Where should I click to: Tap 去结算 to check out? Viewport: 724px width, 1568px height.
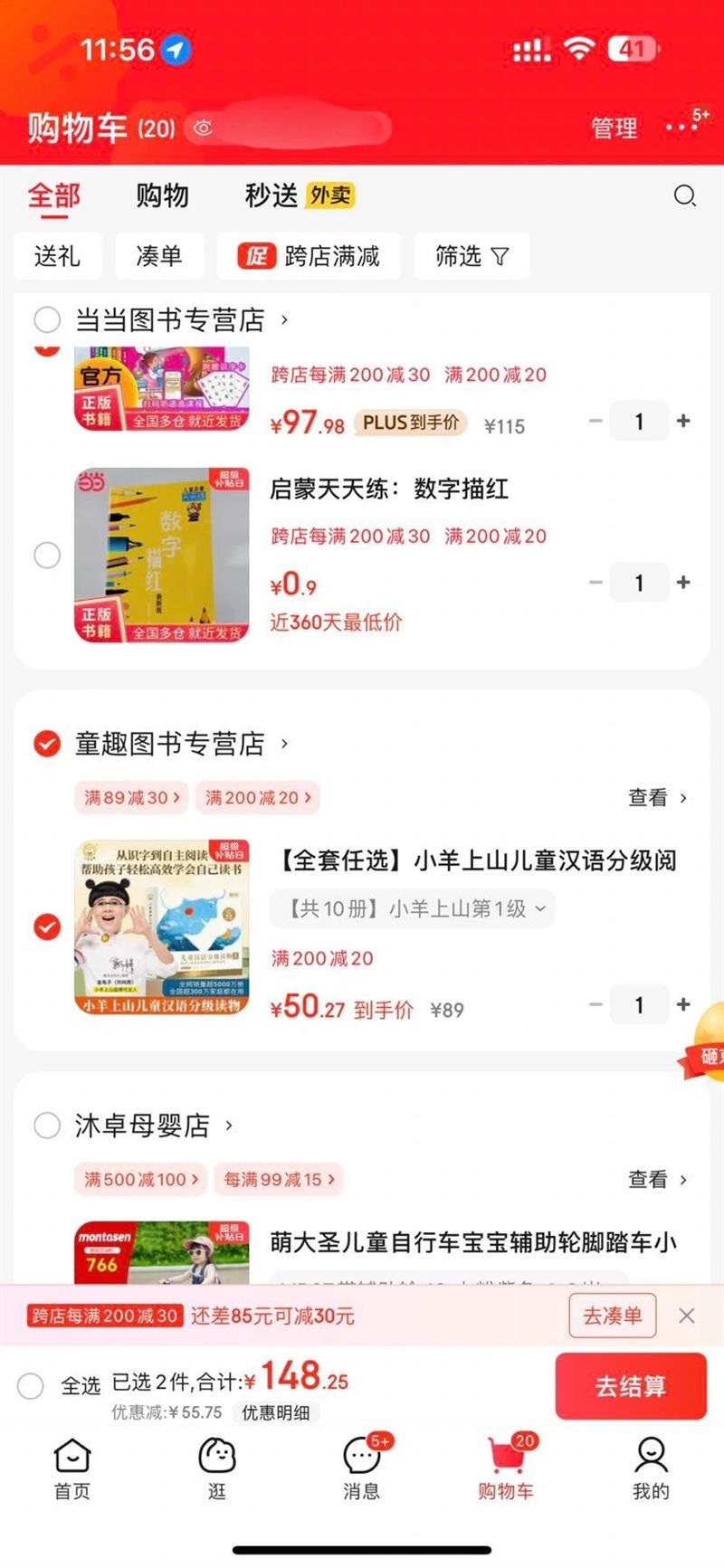coord(630,1386)
